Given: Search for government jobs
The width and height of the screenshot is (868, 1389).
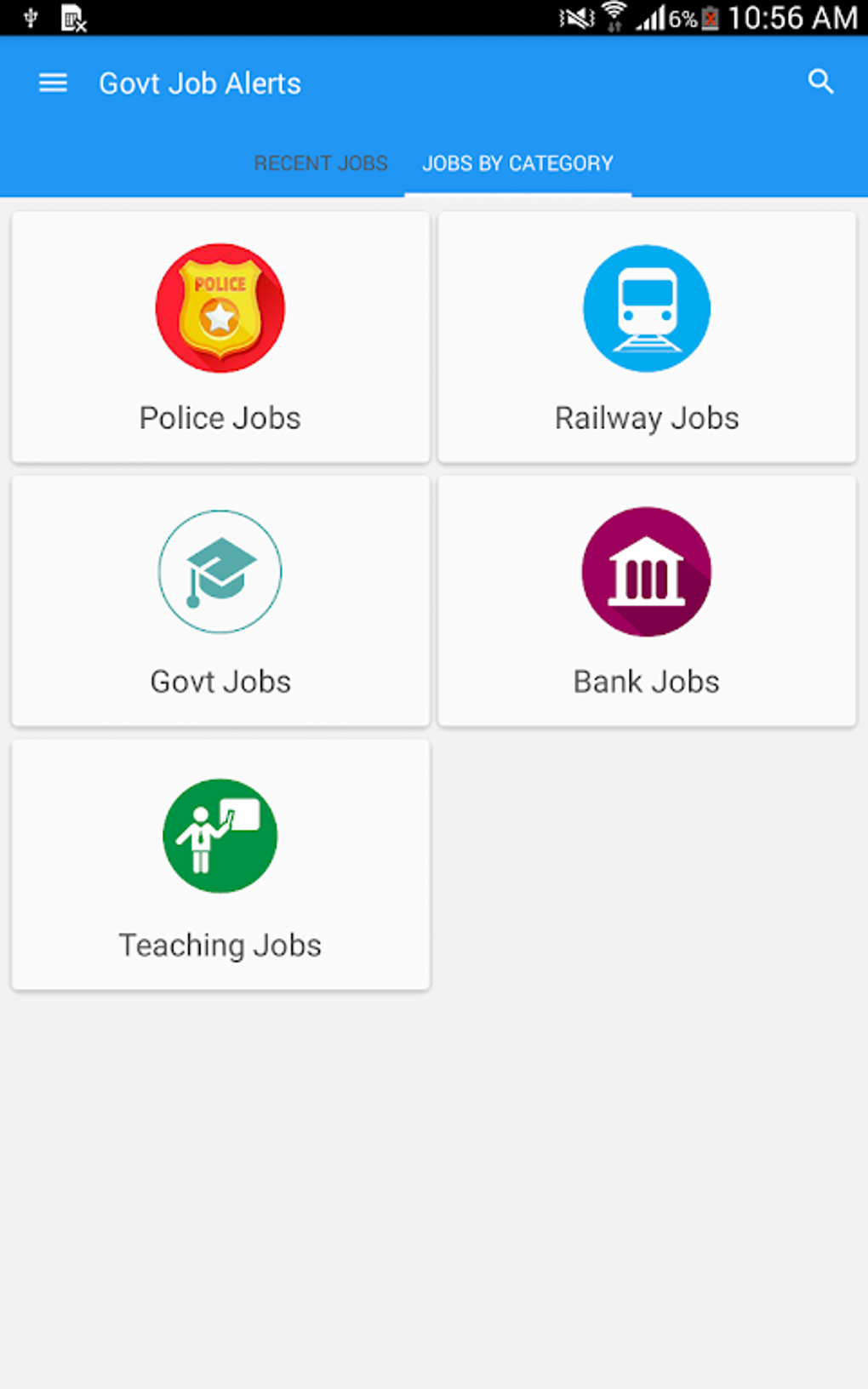Looking at the screenshot, I should pyautogui.click(x=820, y=82).
